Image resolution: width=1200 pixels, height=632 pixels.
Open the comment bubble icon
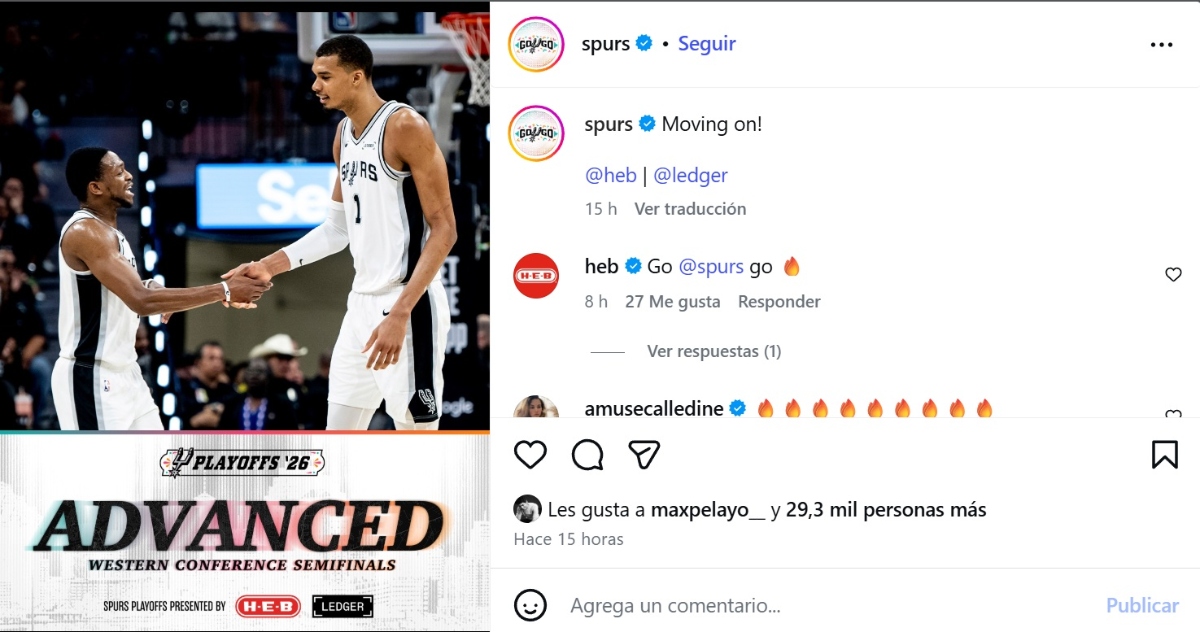pyautogui.click(x=587, y=455)
